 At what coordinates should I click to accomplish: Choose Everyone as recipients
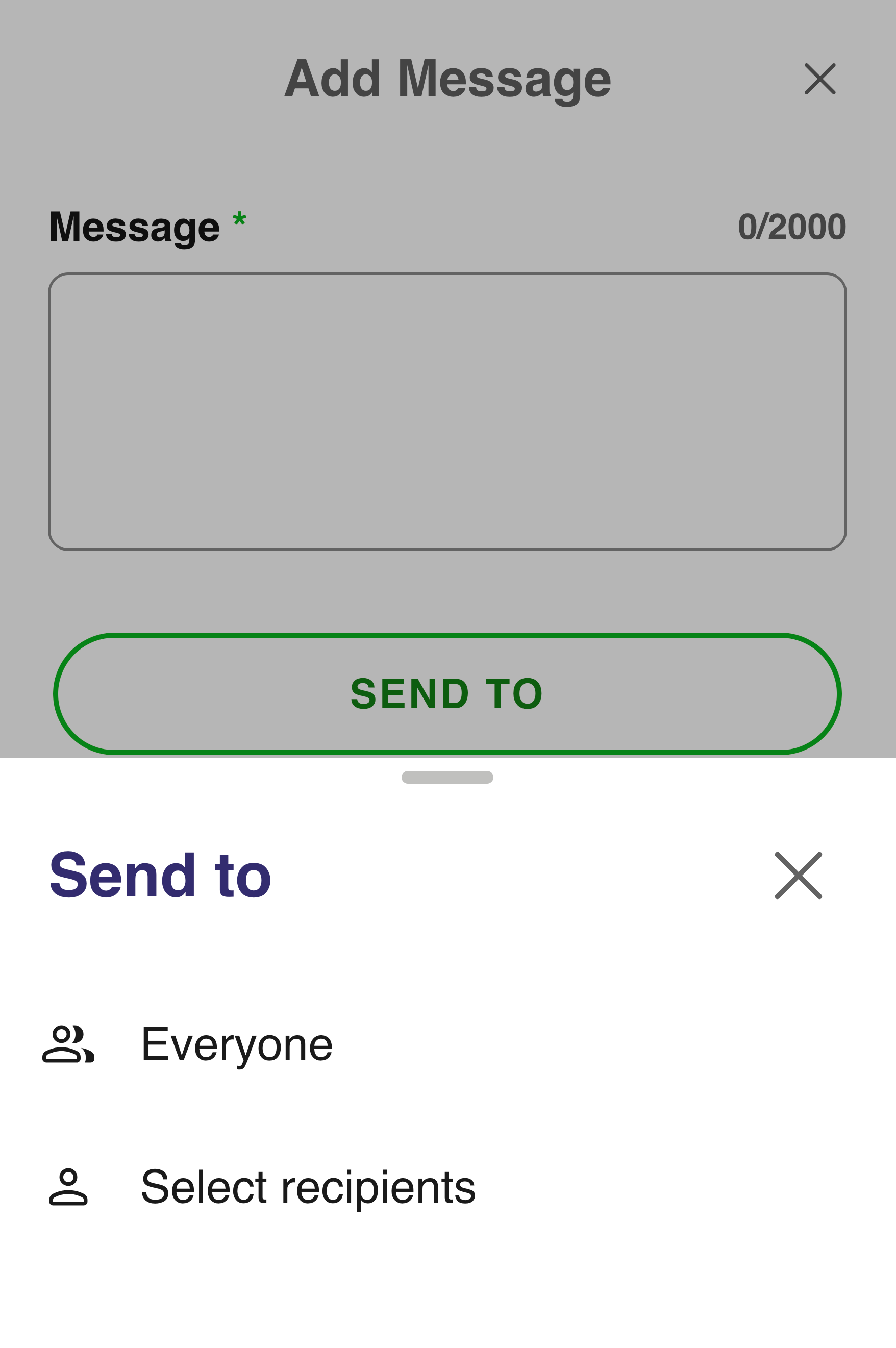[x=237, y=1044]
